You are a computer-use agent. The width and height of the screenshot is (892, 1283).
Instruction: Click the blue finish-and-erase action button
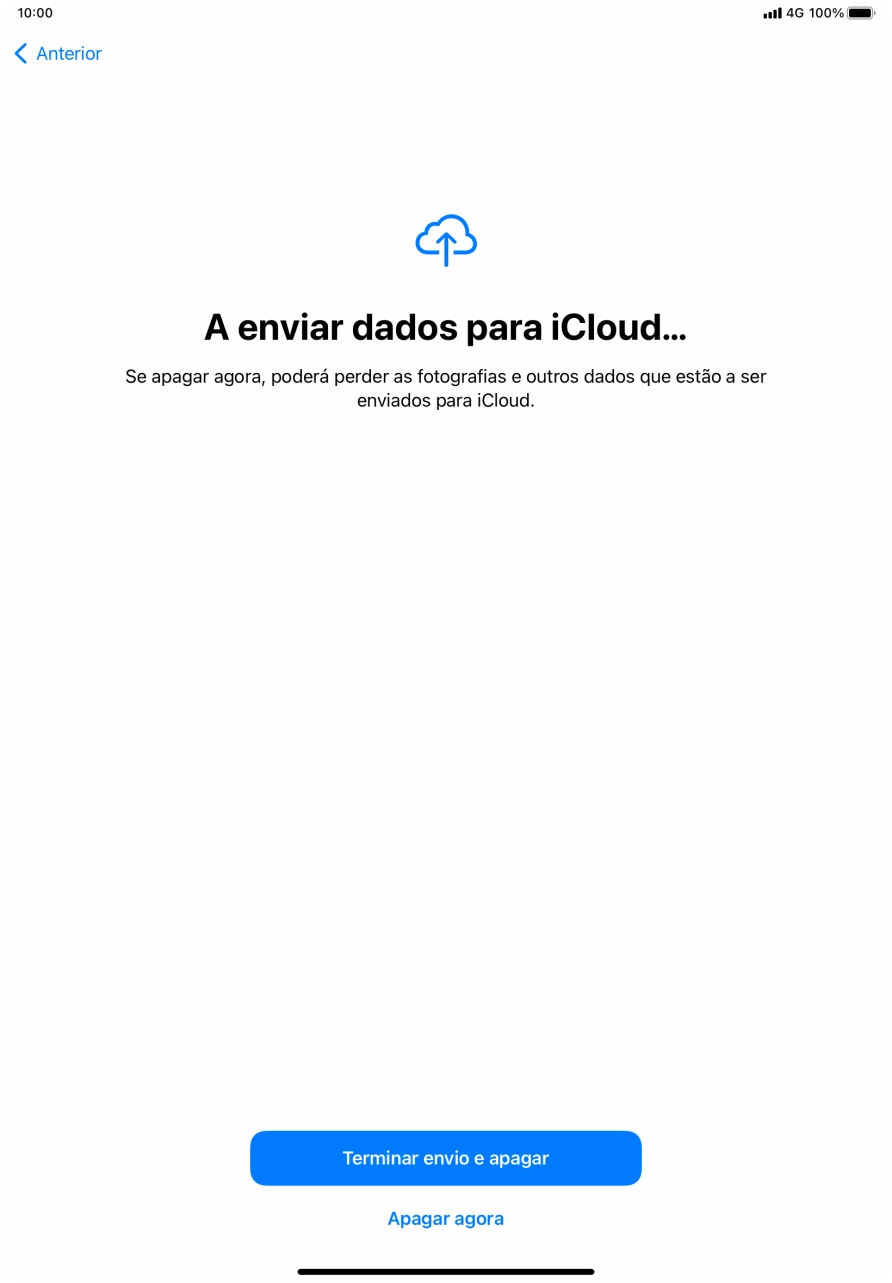click(x=445, y=1157)
